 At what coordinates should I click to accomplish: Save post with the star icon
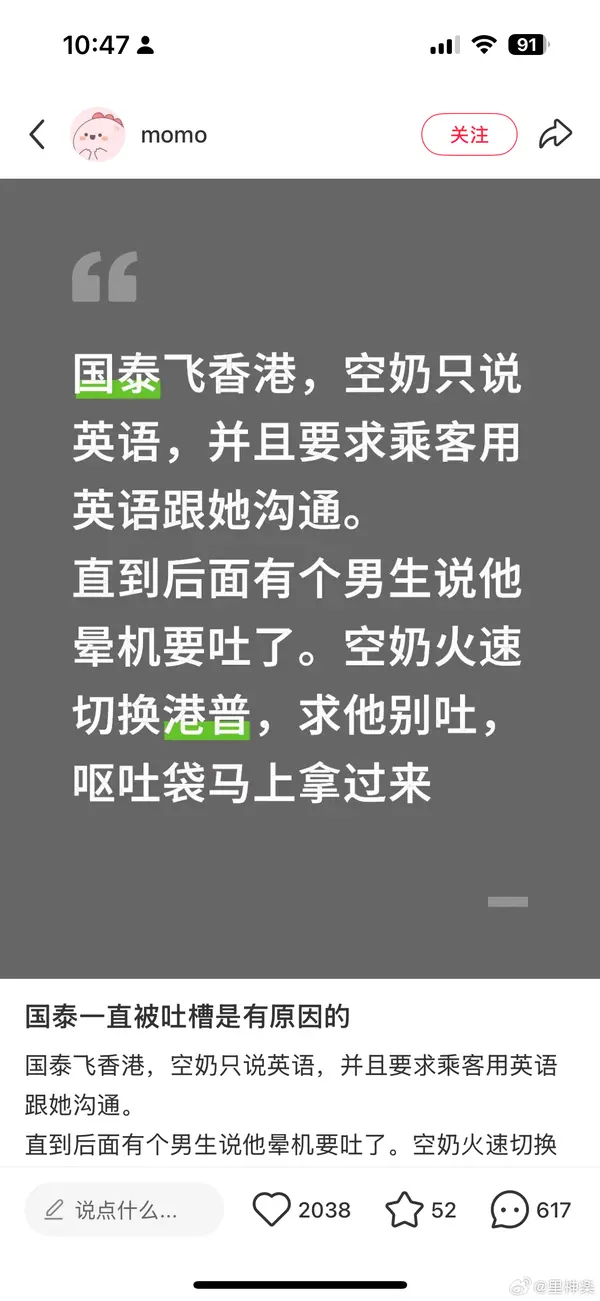405,1210
